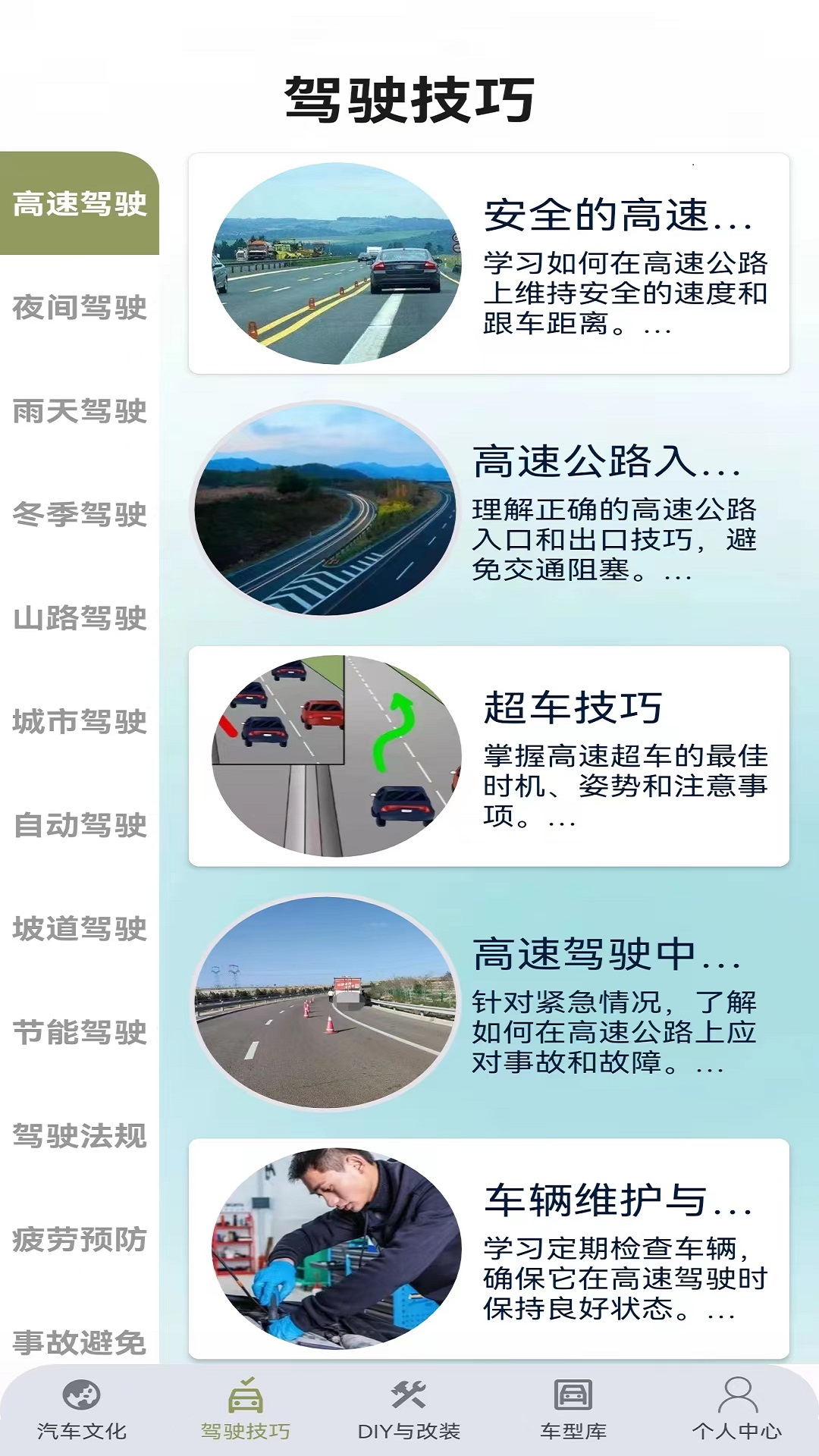
Task: Select the 自动驾驶 category
Action: (80, 825)
